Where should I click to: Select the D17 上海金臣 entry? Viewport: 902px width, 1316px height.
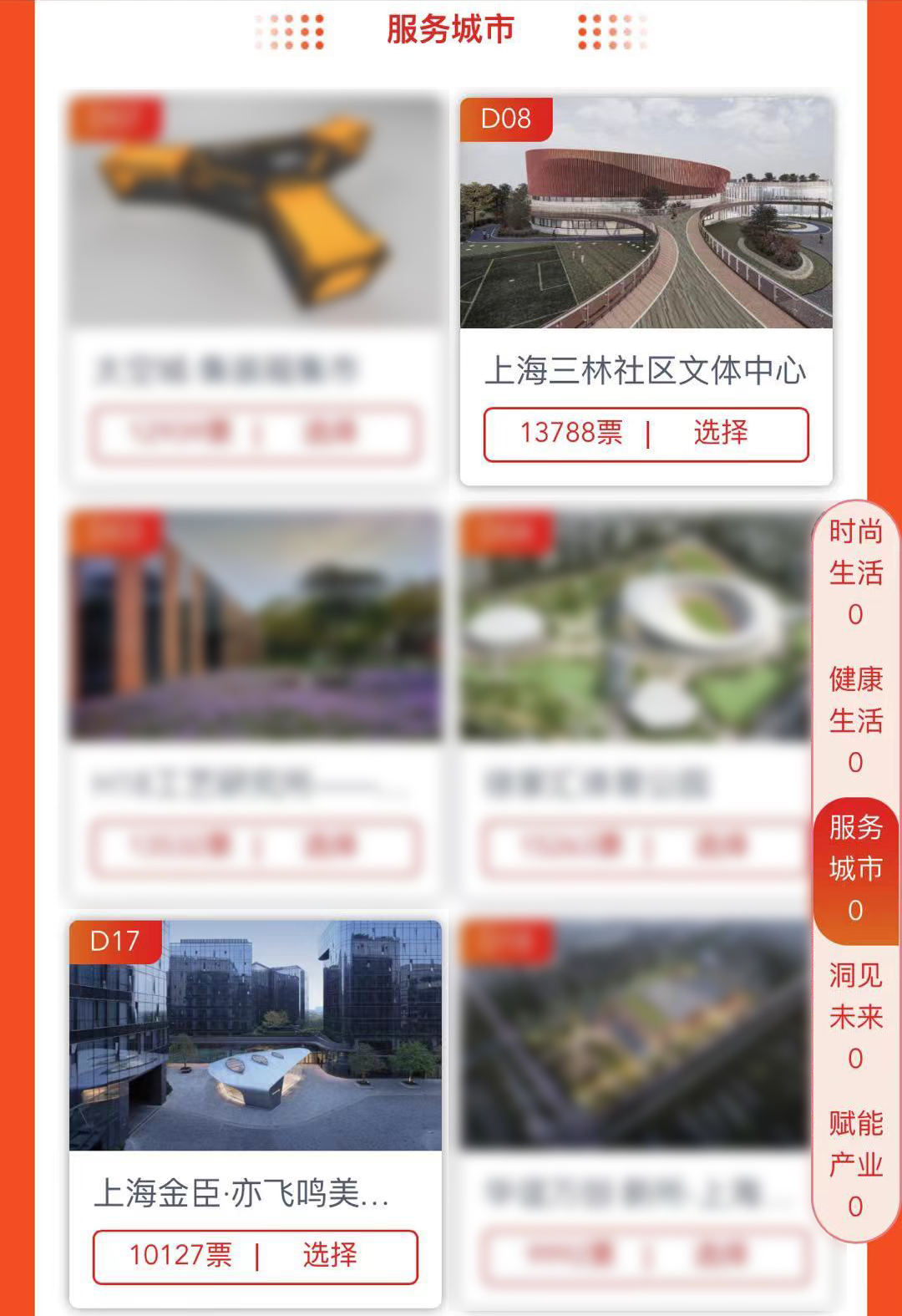coord(329,1256)
